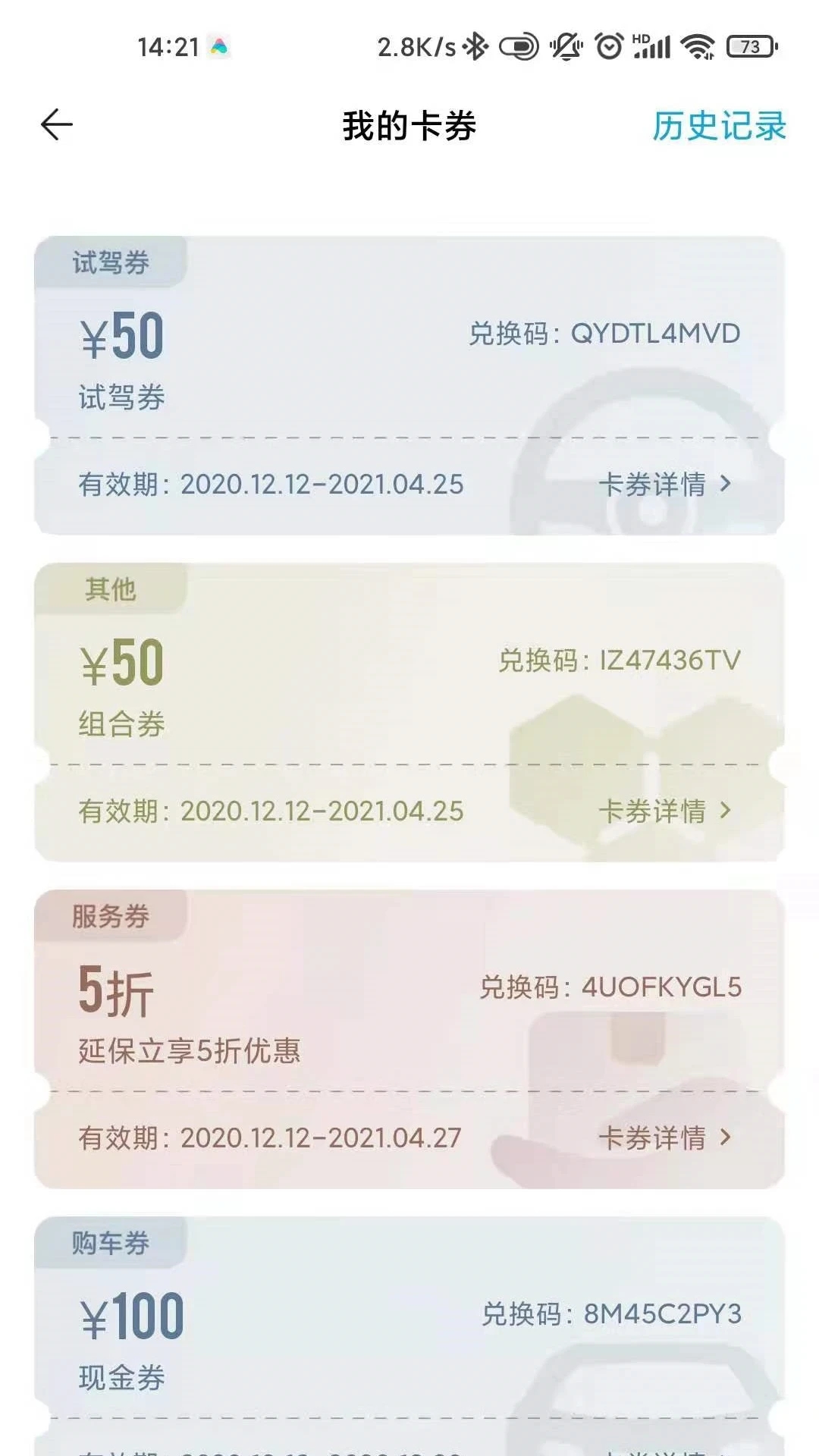Screen dimensions: 819x1456
Task: Go back using the arrow icon
Action: [57, 125]
